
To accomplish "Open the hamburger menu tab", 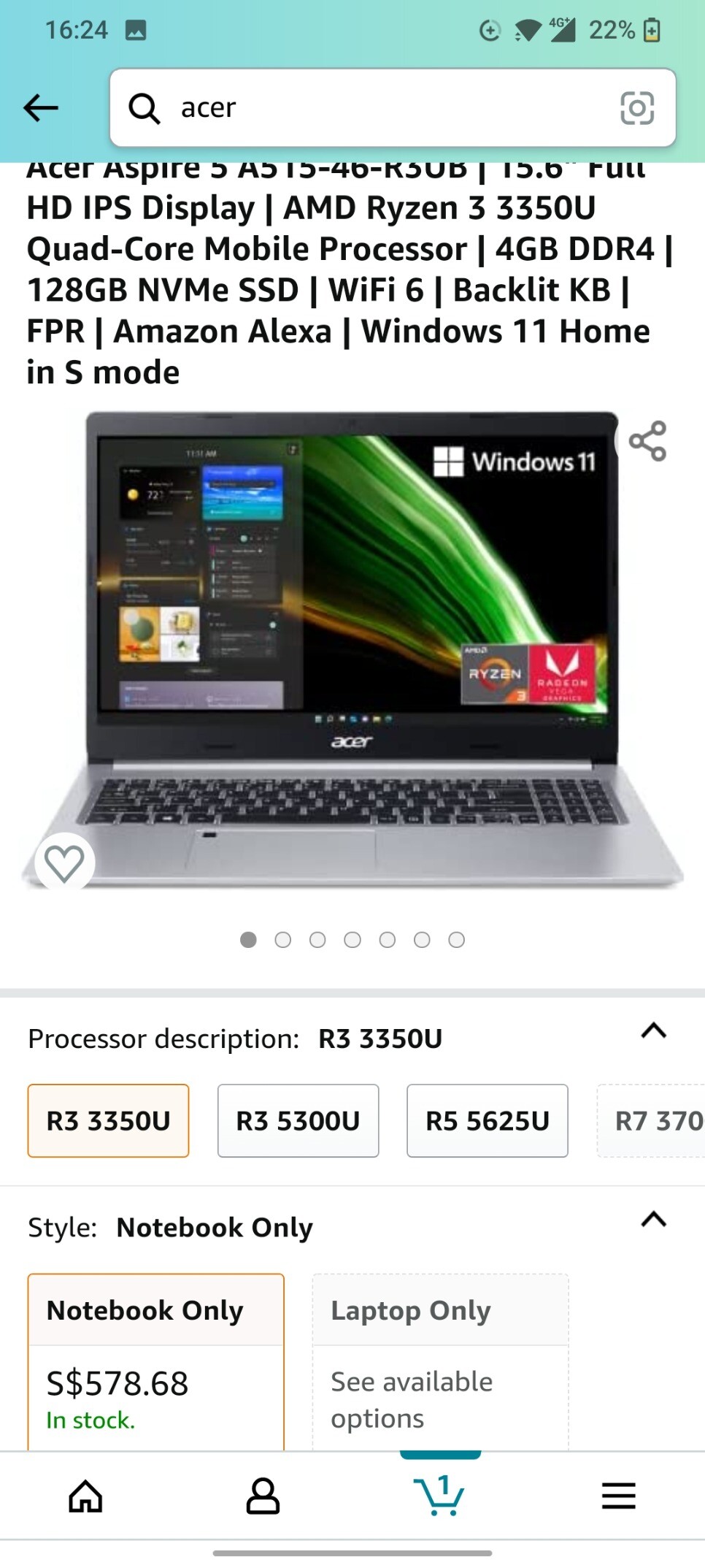I will pos(619,1496).
